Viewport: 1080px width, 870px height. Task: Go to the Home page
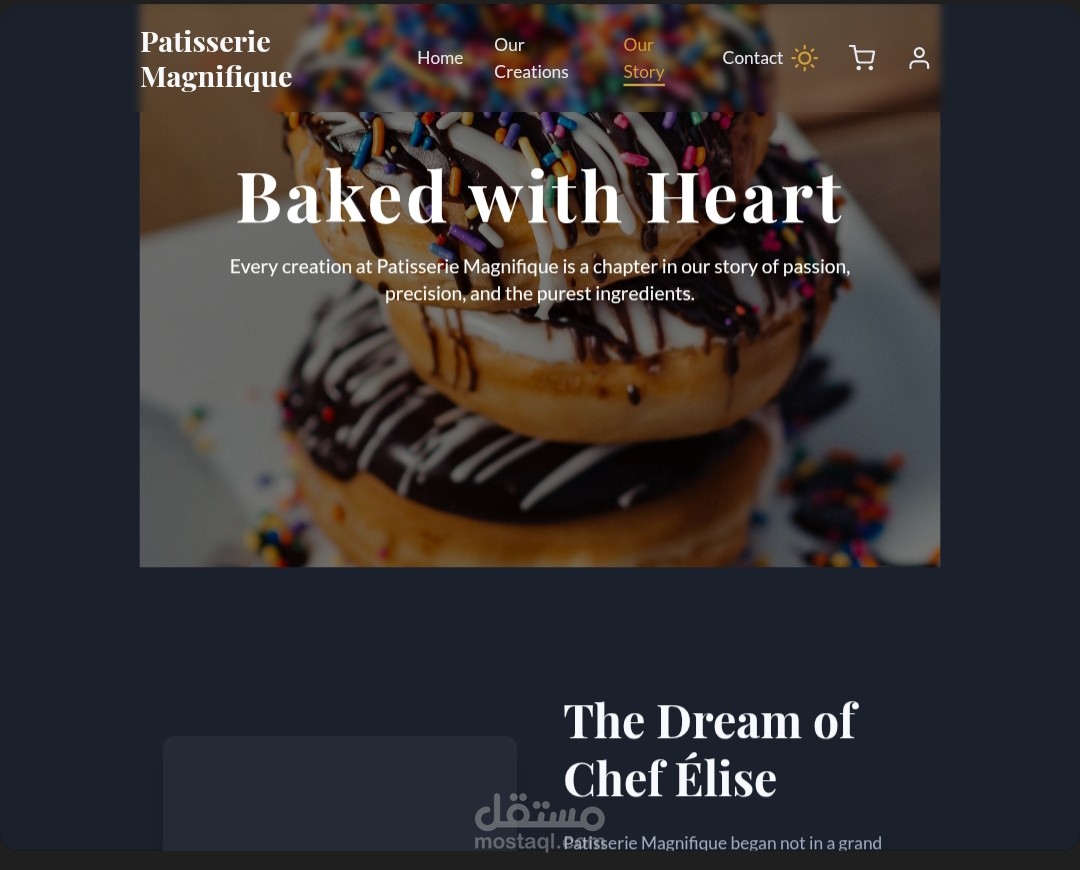pyautogui.click(x=439, y=58)
